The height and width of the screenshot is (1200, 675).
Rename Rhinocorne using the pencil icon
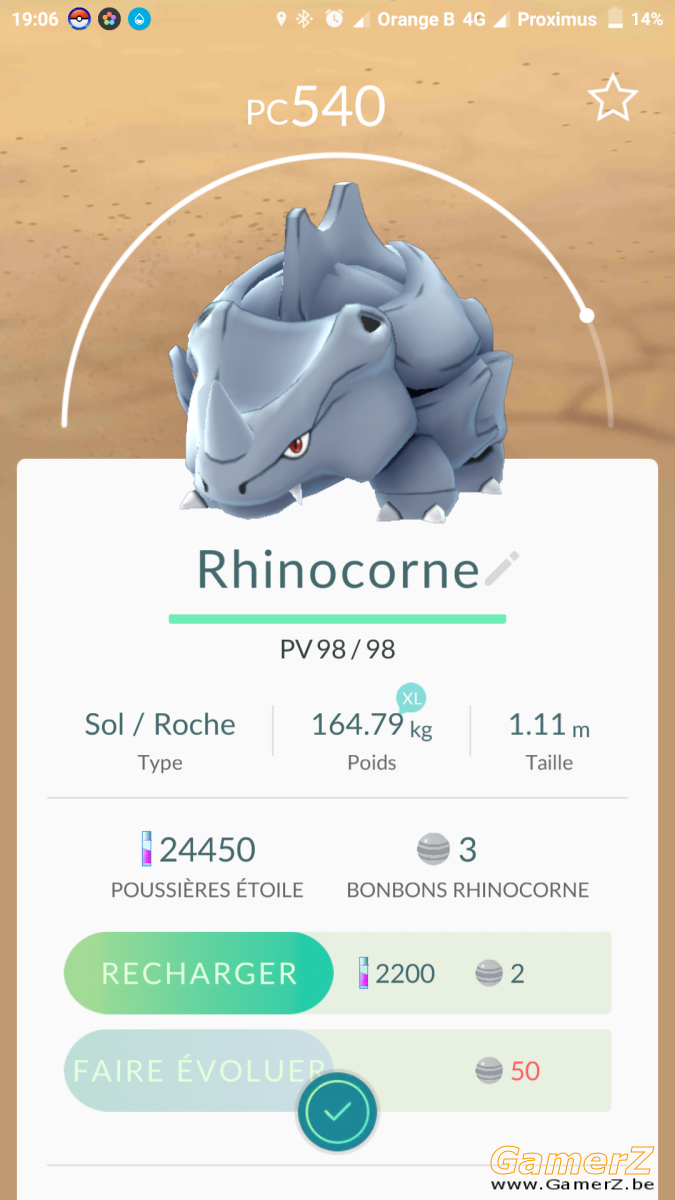[x=503, y=568]
